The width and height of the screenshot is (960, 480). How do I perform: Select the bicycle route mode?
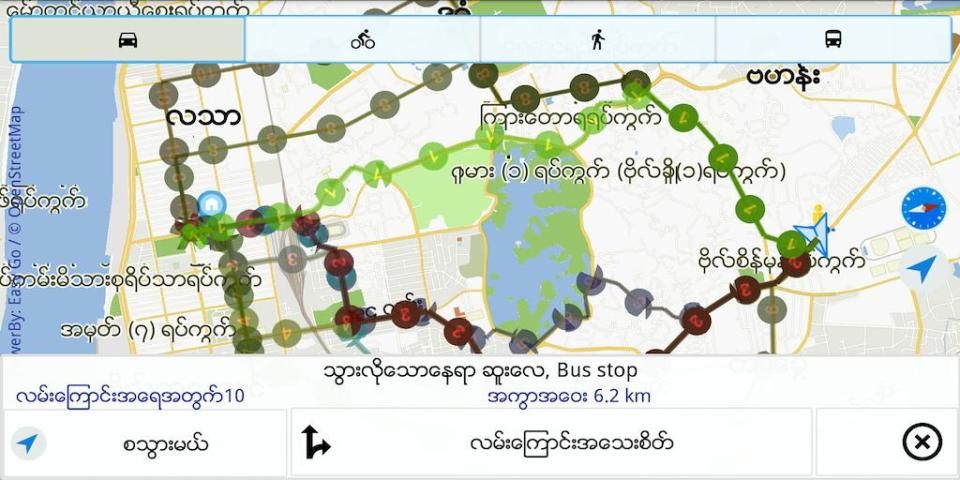(362, 40)
